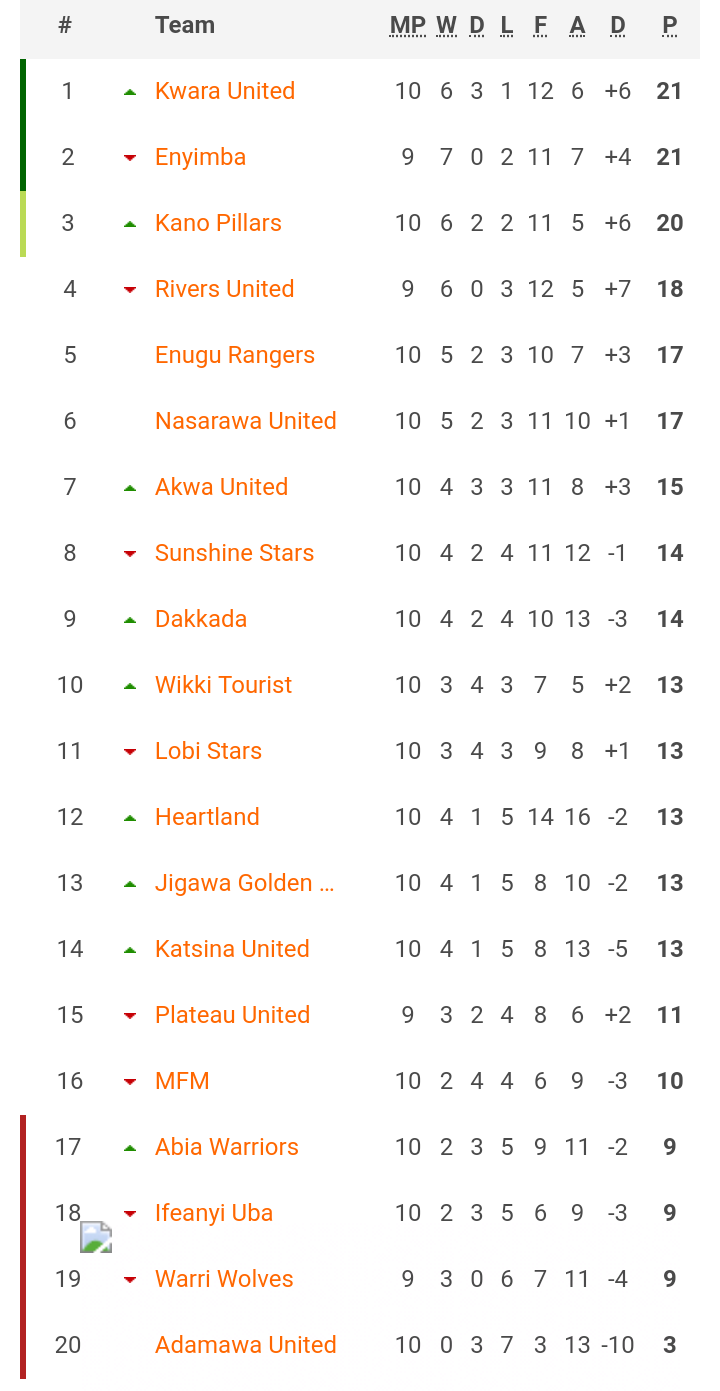Open Enugu Rangers team page
720x1391 pixels.
[235, 355]
